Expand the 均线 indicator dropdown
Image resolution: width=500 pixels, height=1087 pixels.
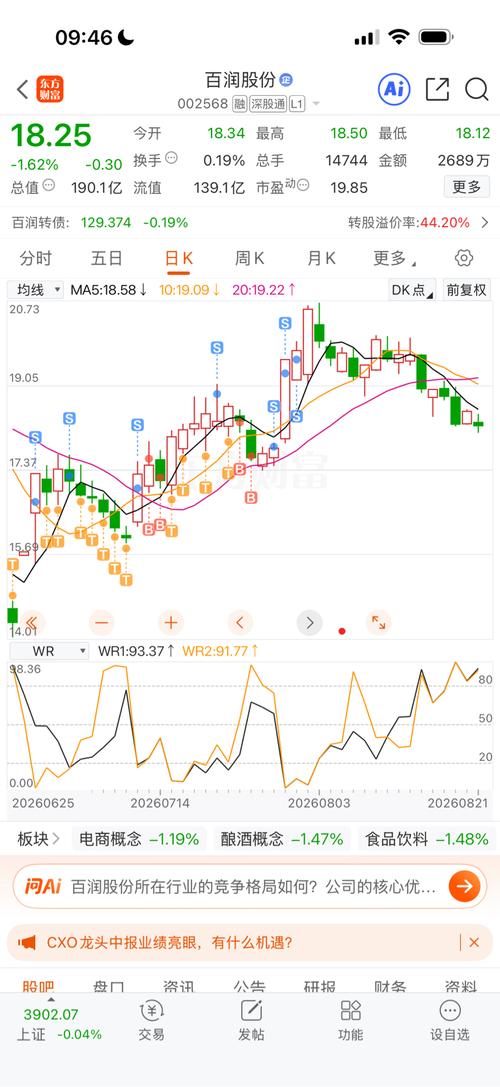[36, 290]
